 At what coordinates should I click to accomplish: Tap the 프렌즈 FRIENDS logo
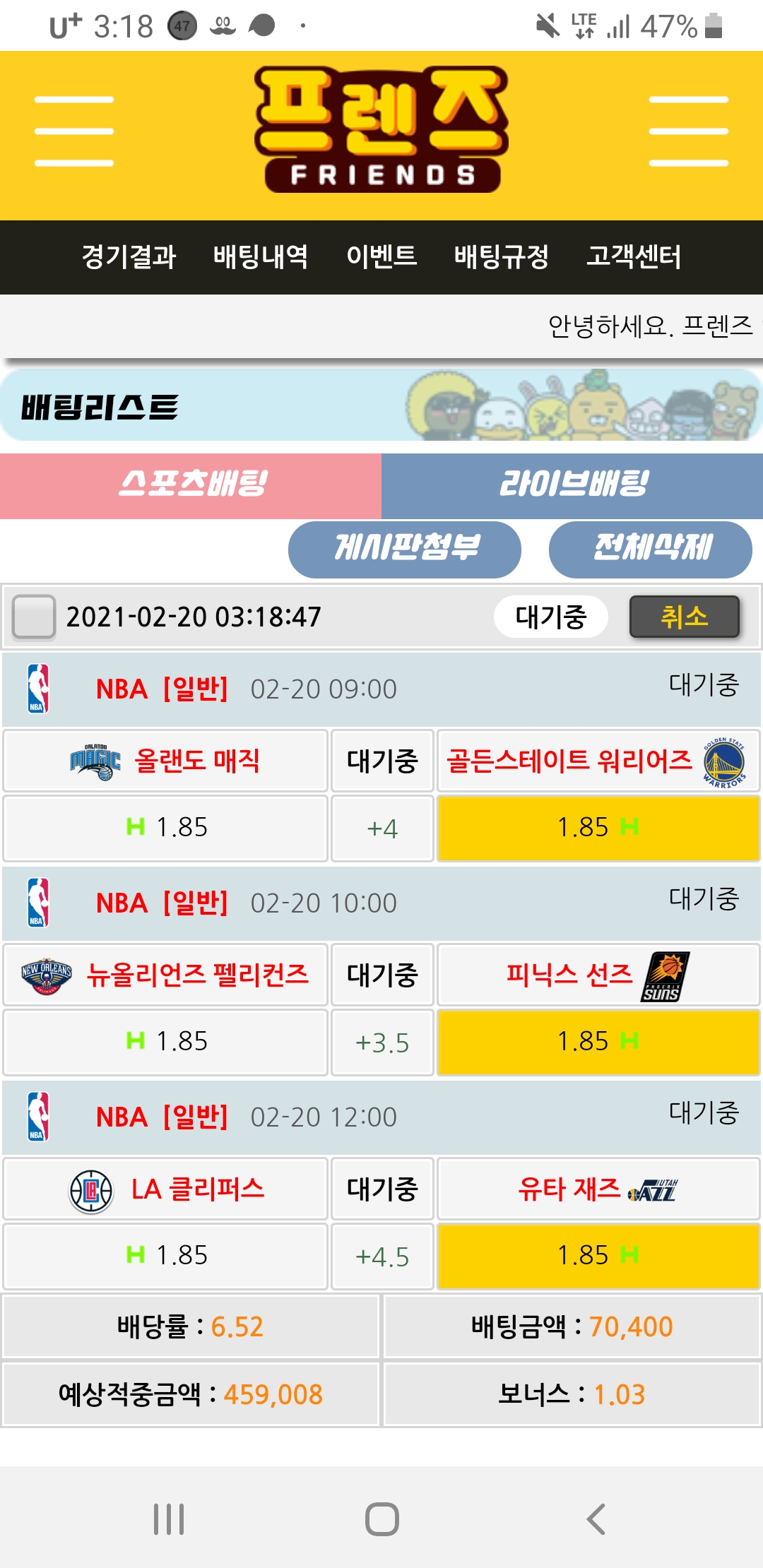coord(381,130)
